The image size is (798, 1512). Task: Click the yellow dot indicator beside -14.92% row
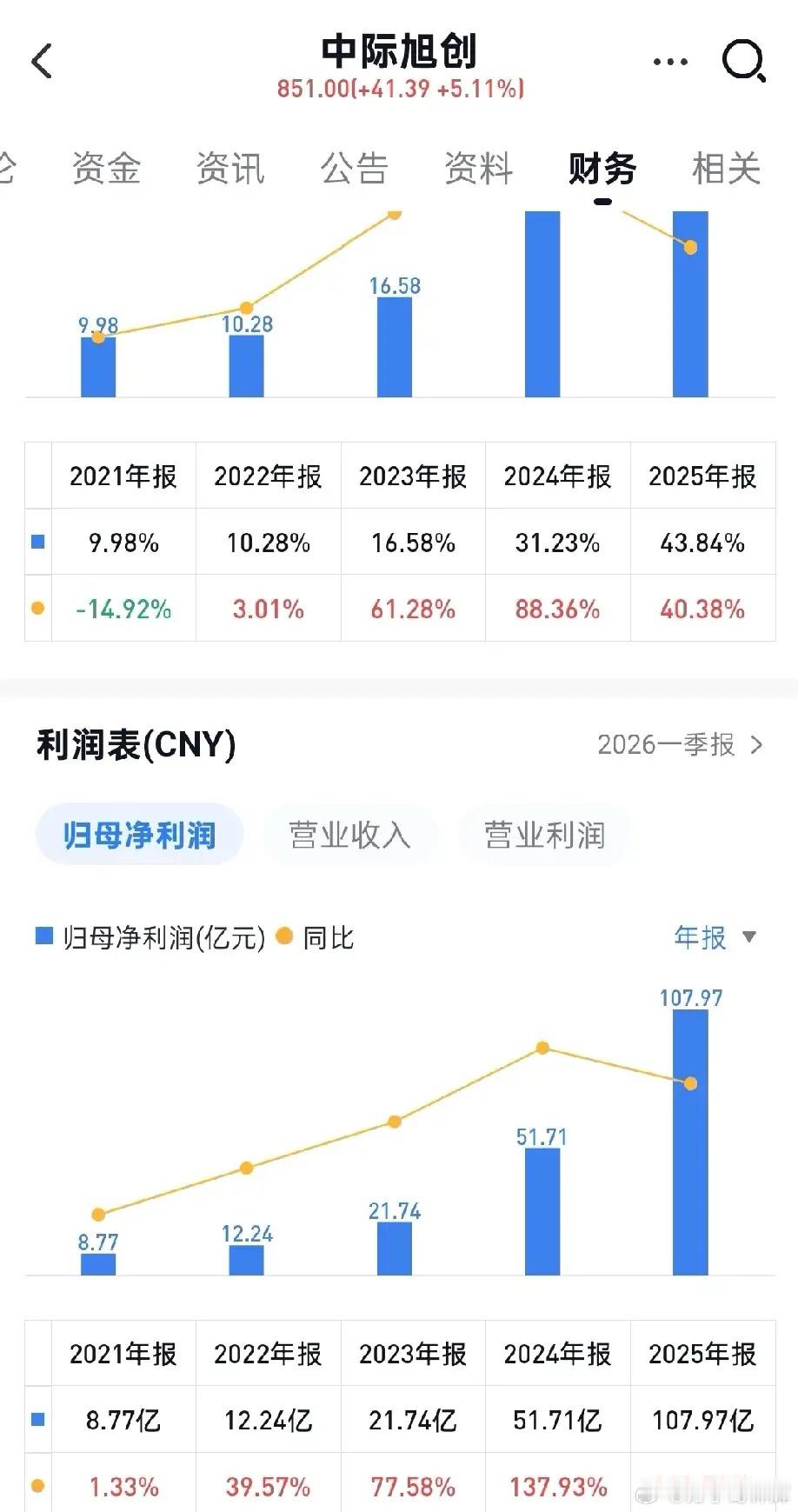[x=37, y=609]
